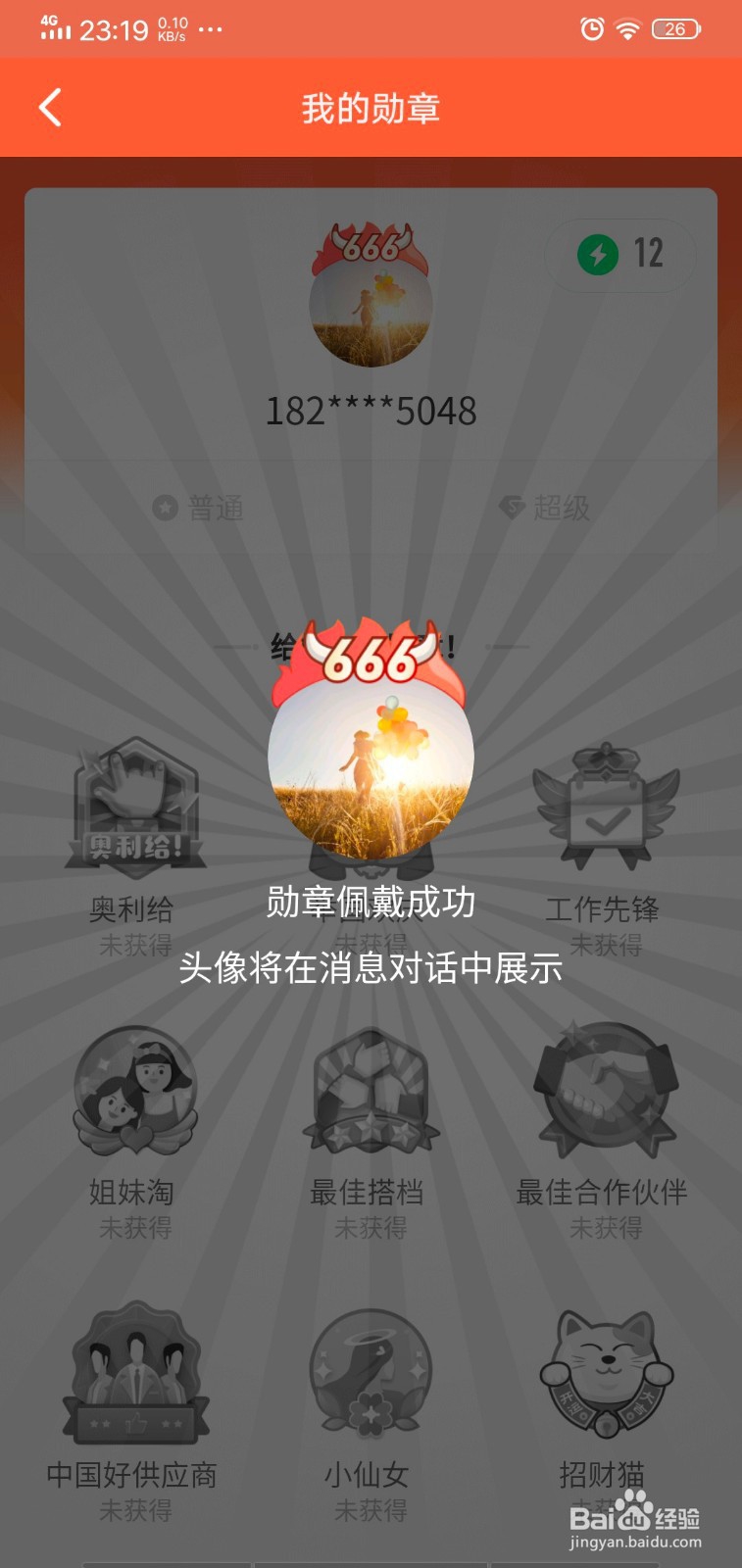The width and height of the screenshot is (742, 1568).
Task: Select the 中国好供应商 supplier badge
Action: tap(135, 1372)
